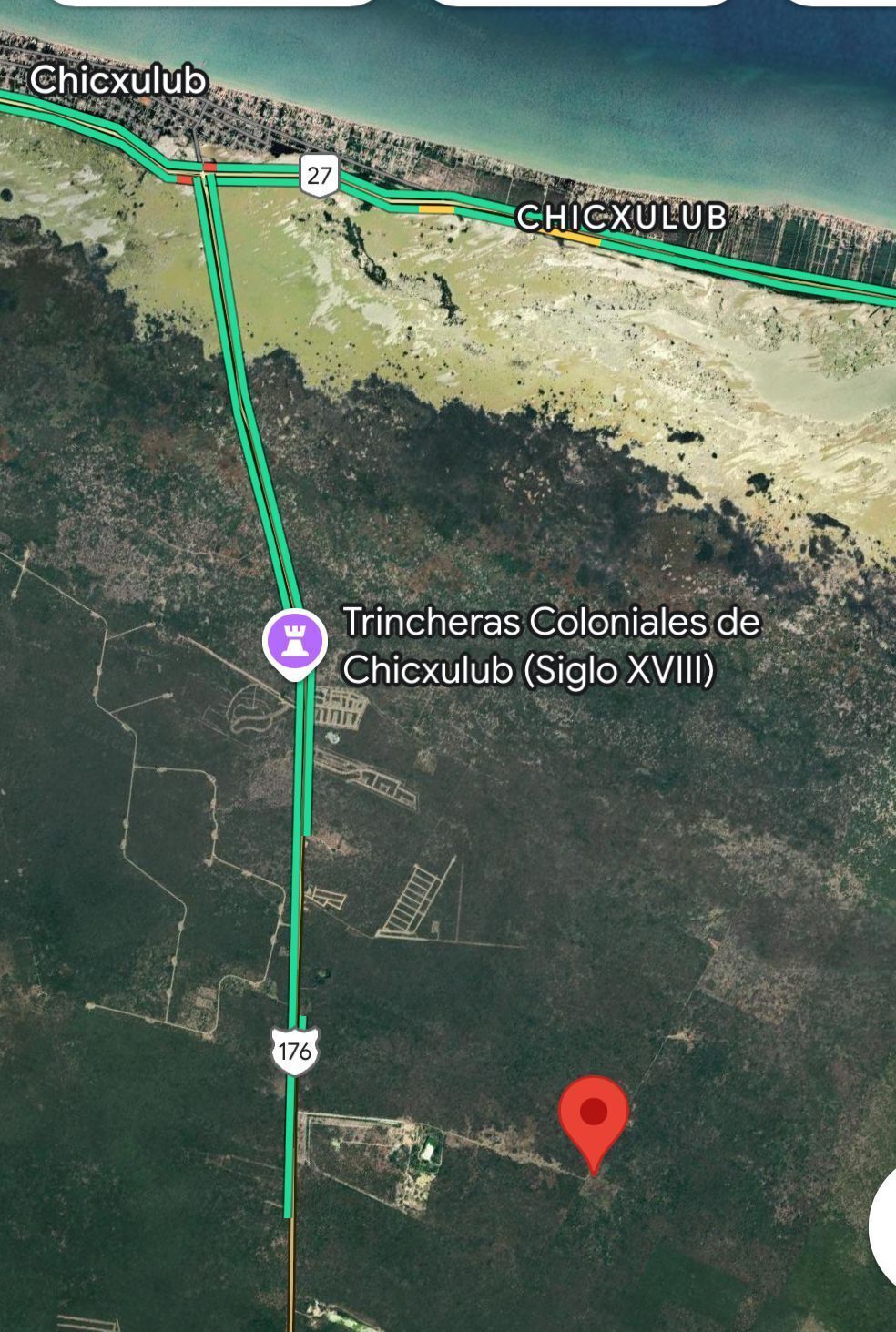
Task: Open Trincheras Coloniales de Chicxulub place marker
Action: 294,641
